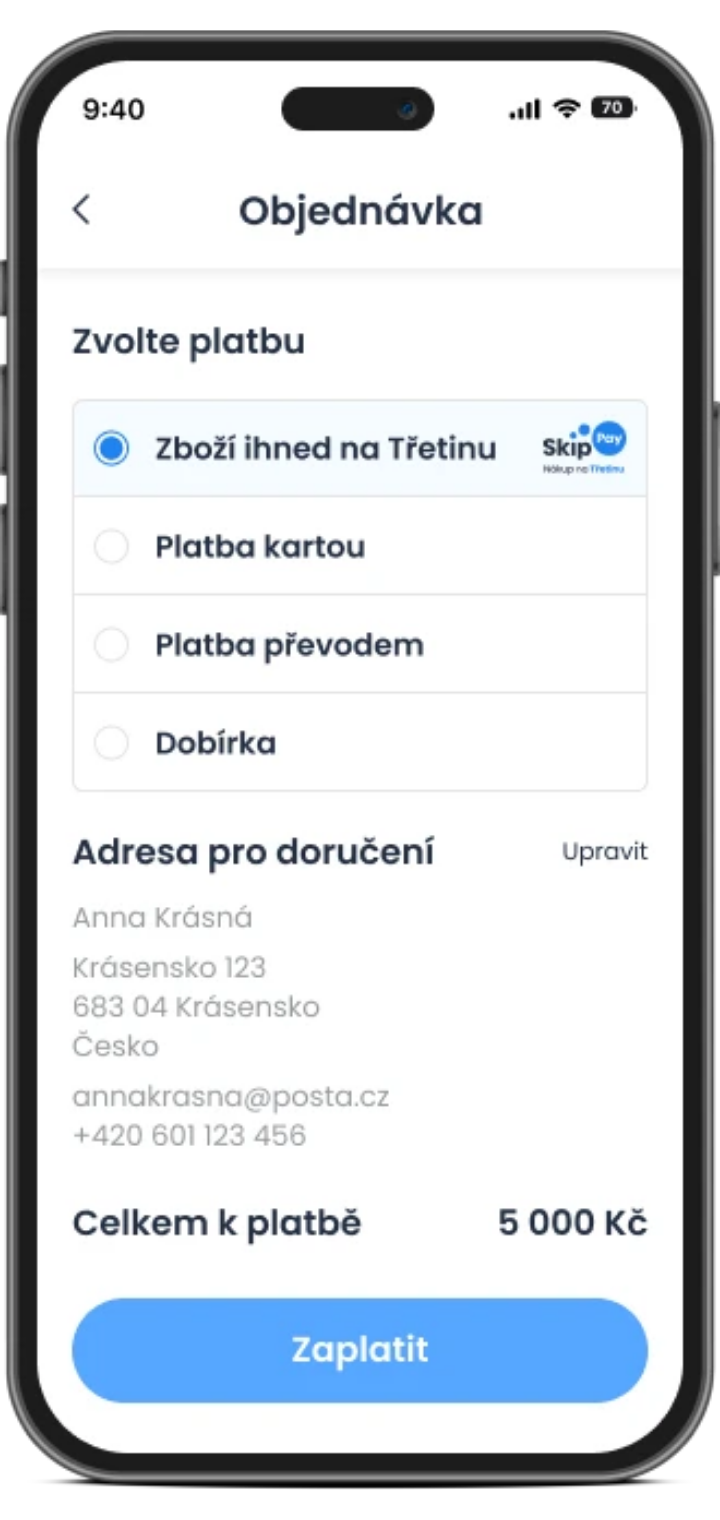Tap Upravit to edit delivery address

(605, 852)
